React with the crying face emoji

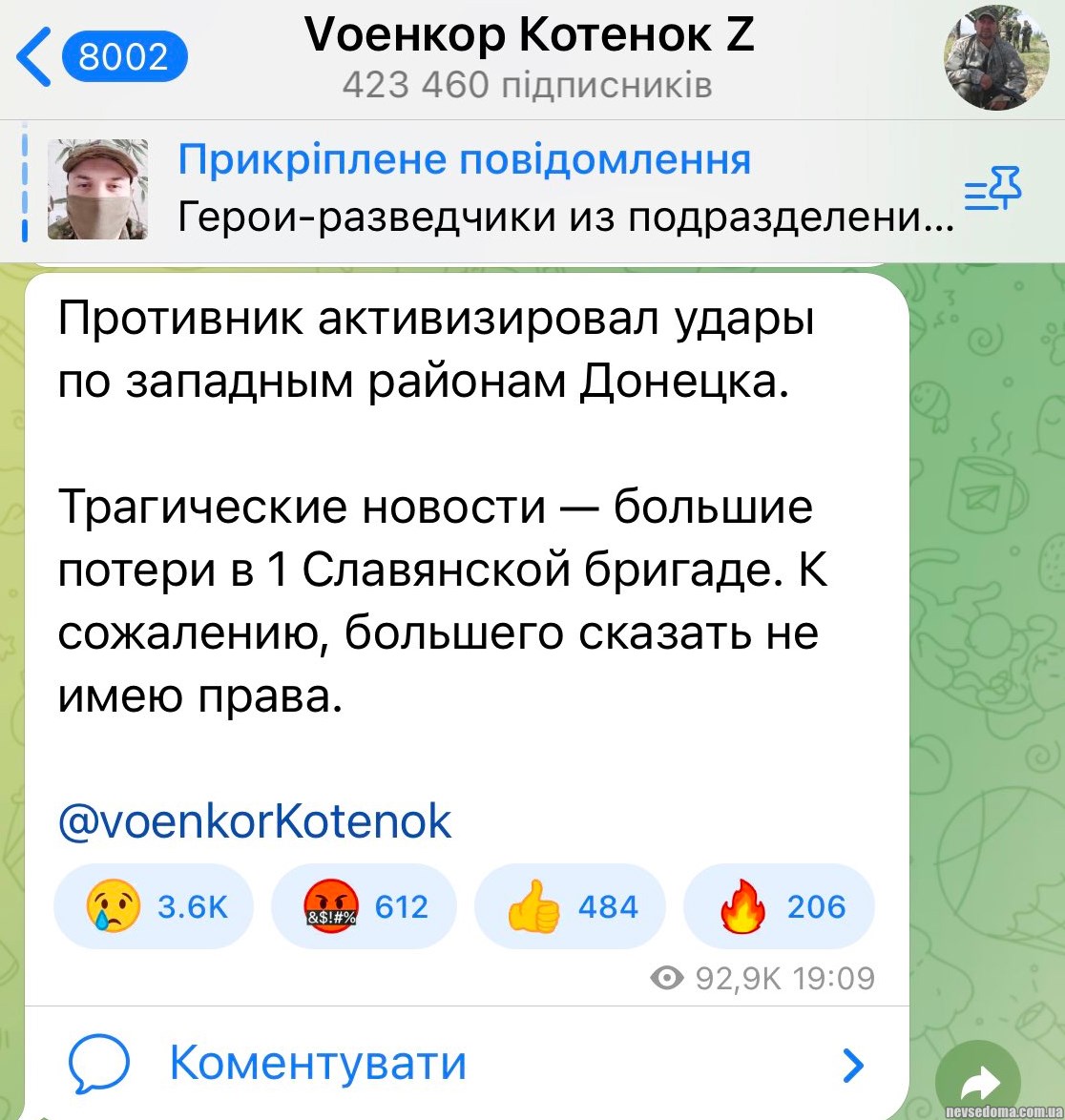pyautogui.click(x=153, y=905)
